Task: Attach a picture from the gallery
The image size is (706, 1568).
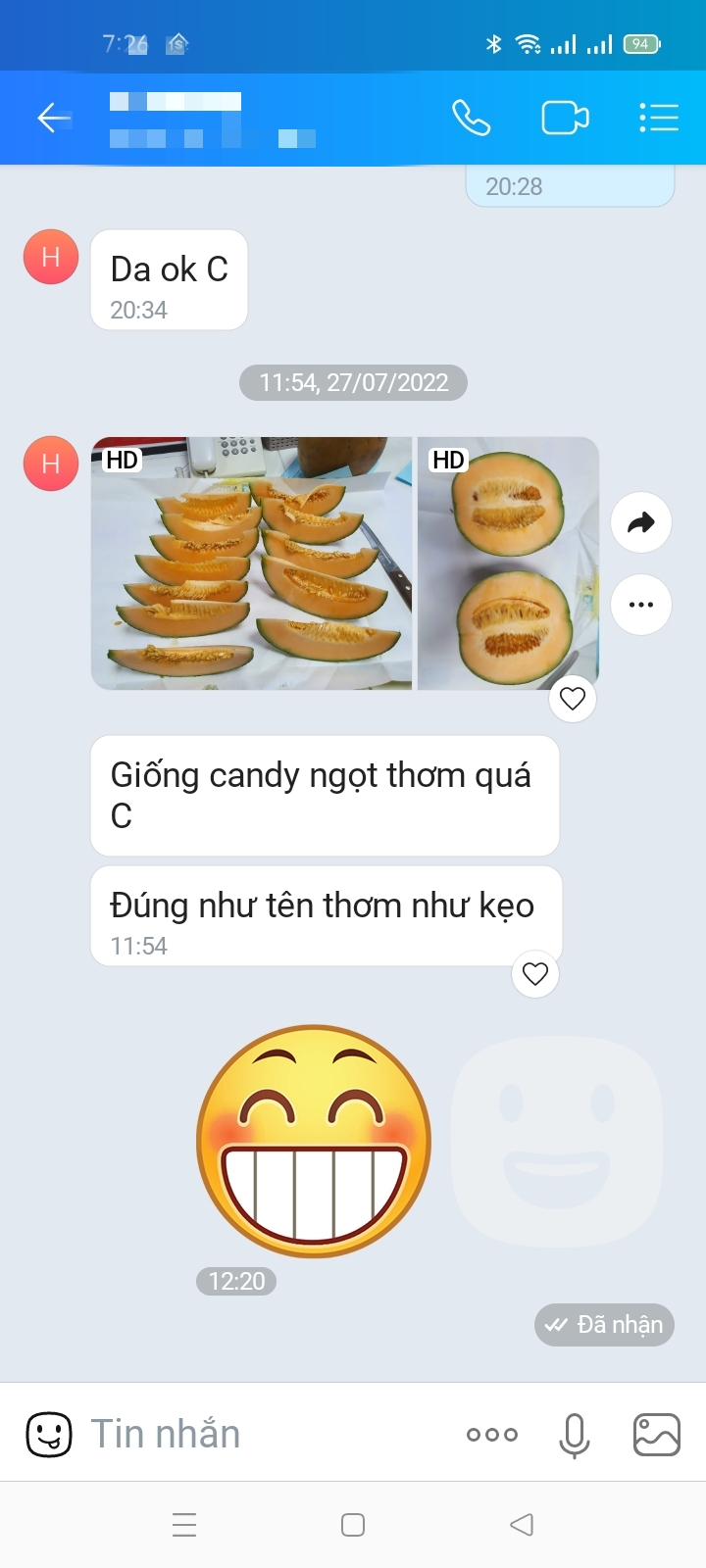Action: coord(657,1435)
